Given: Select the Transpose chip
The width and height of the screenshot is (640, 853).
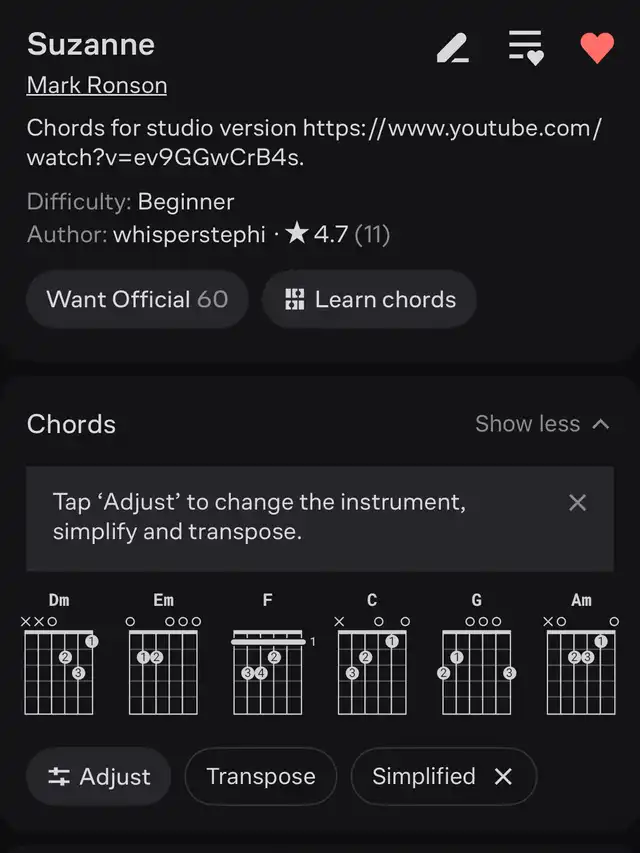Looking at the screenshot, I should click(x=260, y=777).
